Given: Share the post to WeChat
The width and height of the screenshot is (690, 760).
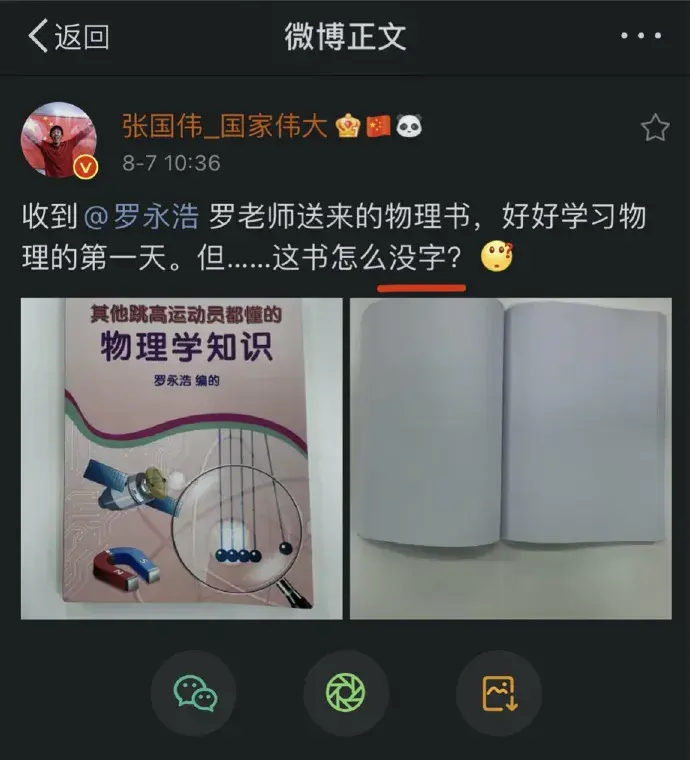Looking at the screenshot, I should pos(193,693).
